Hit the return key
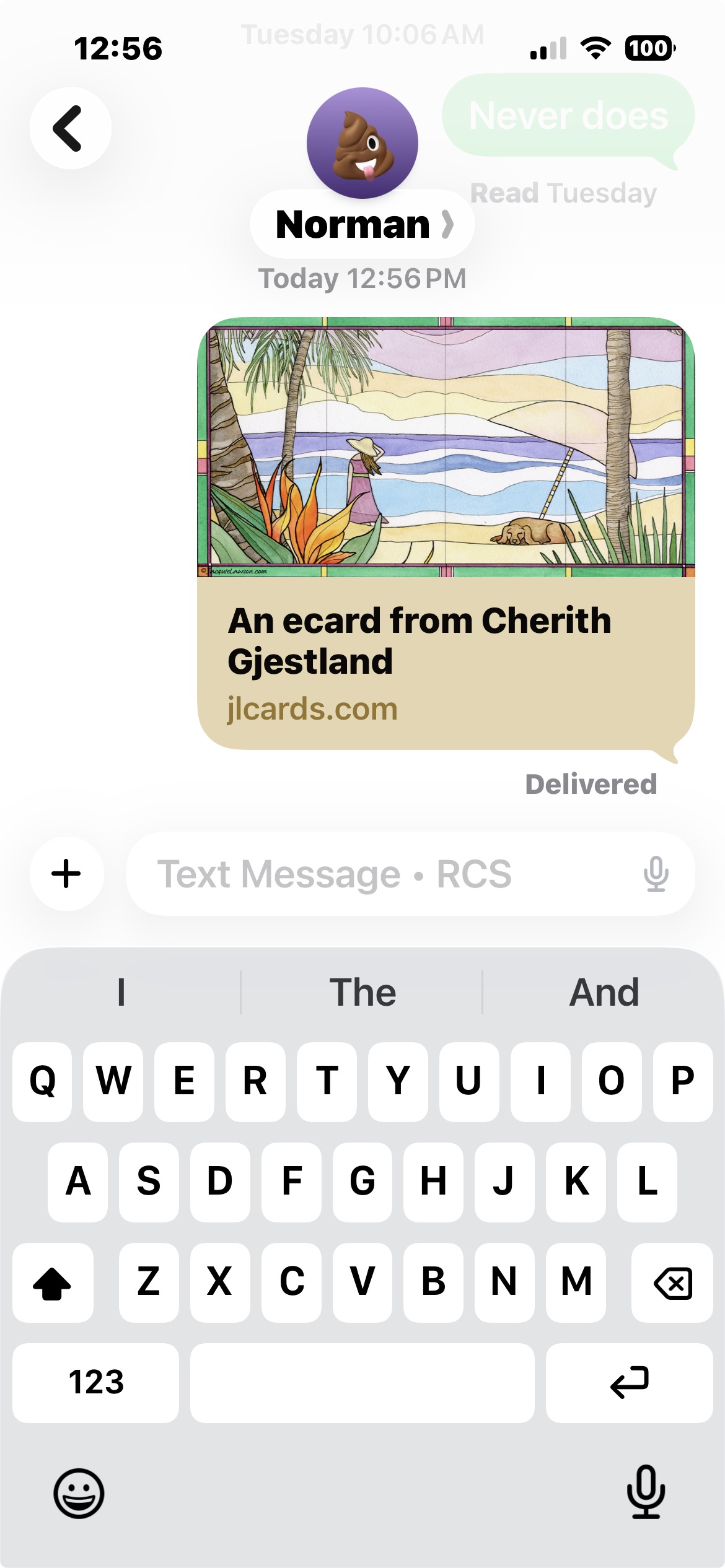725x1568 pixels. (x=629, y=1382)
